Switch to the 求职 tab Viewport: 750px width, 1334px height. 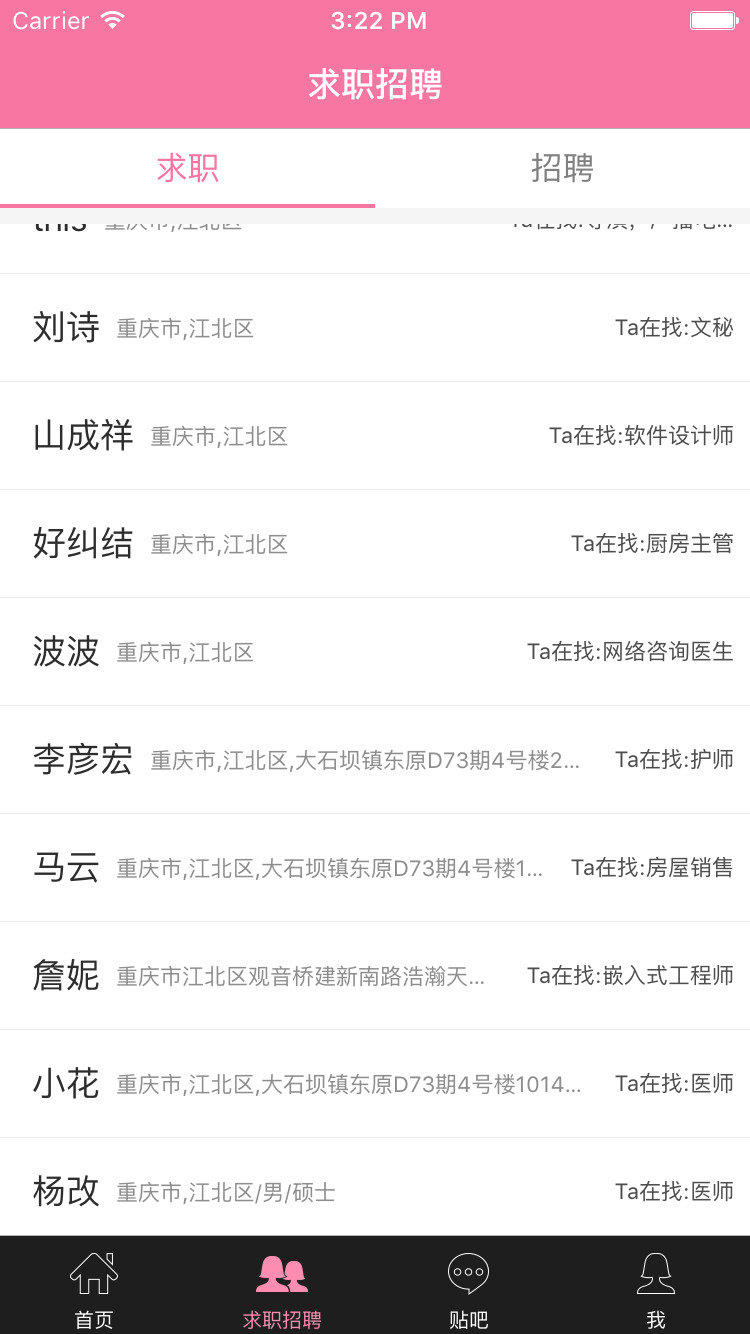click(x=187, y=168)
